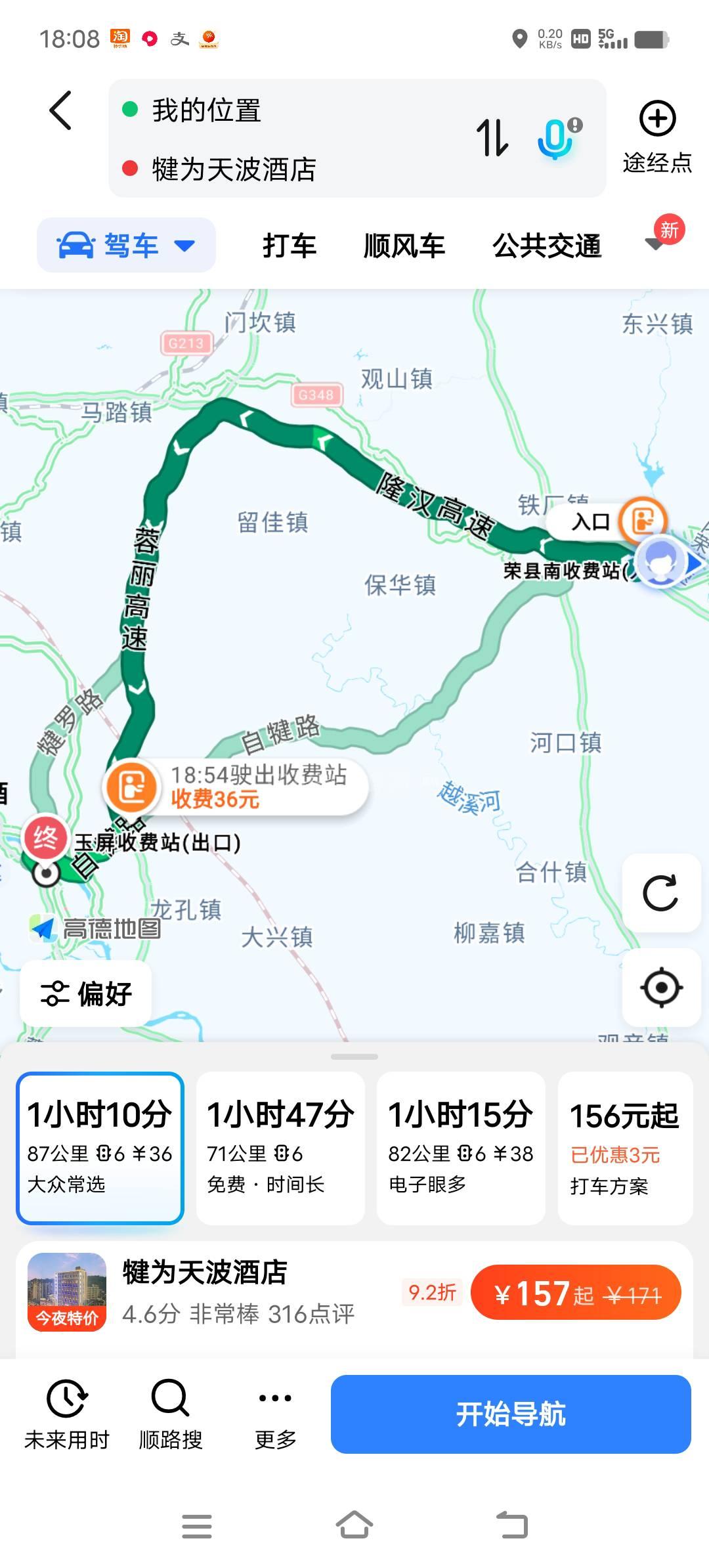Refresh the route on the map
Viewport: 709px width, 1568px height.
tap(660, 893)
